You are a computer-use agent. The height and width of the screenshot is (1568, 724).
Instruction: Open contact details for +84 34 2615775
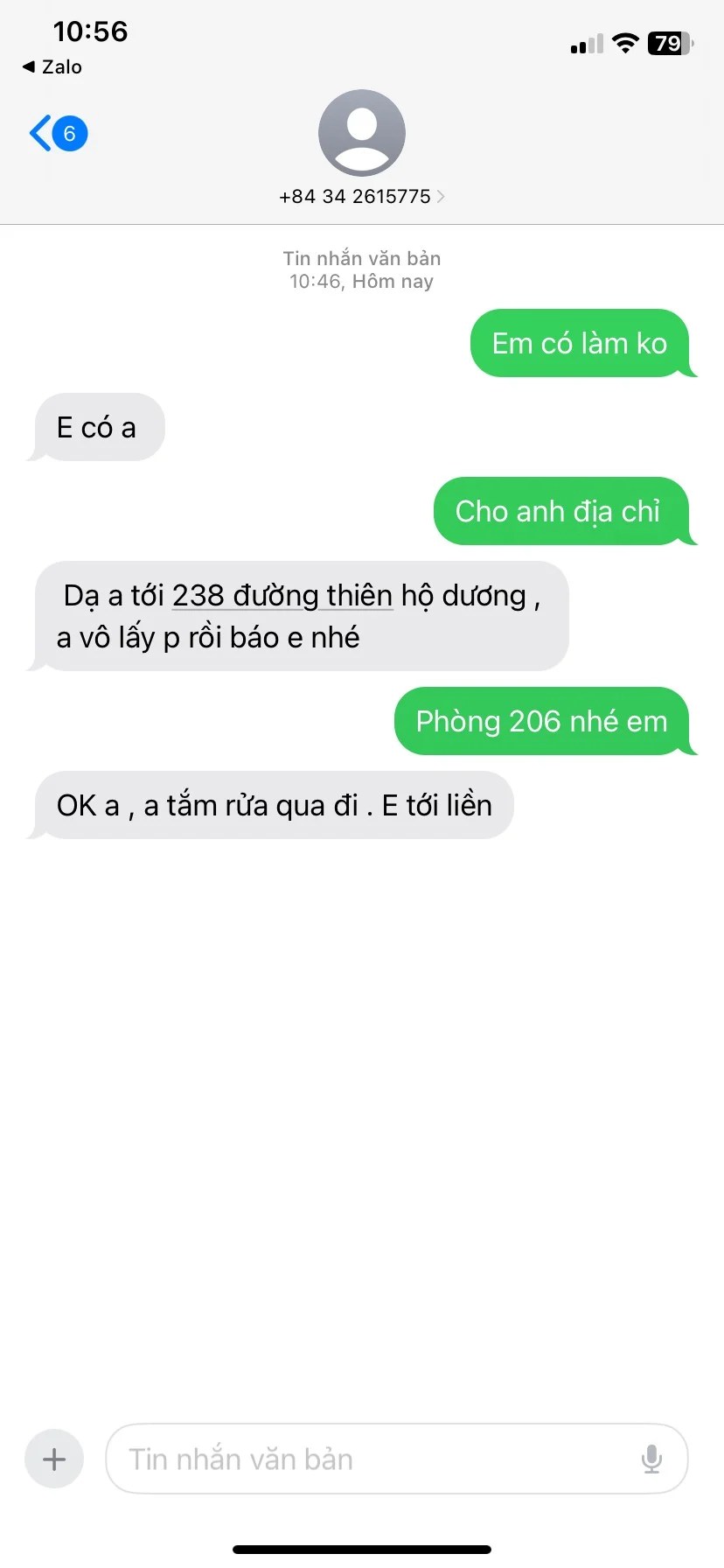361,196
